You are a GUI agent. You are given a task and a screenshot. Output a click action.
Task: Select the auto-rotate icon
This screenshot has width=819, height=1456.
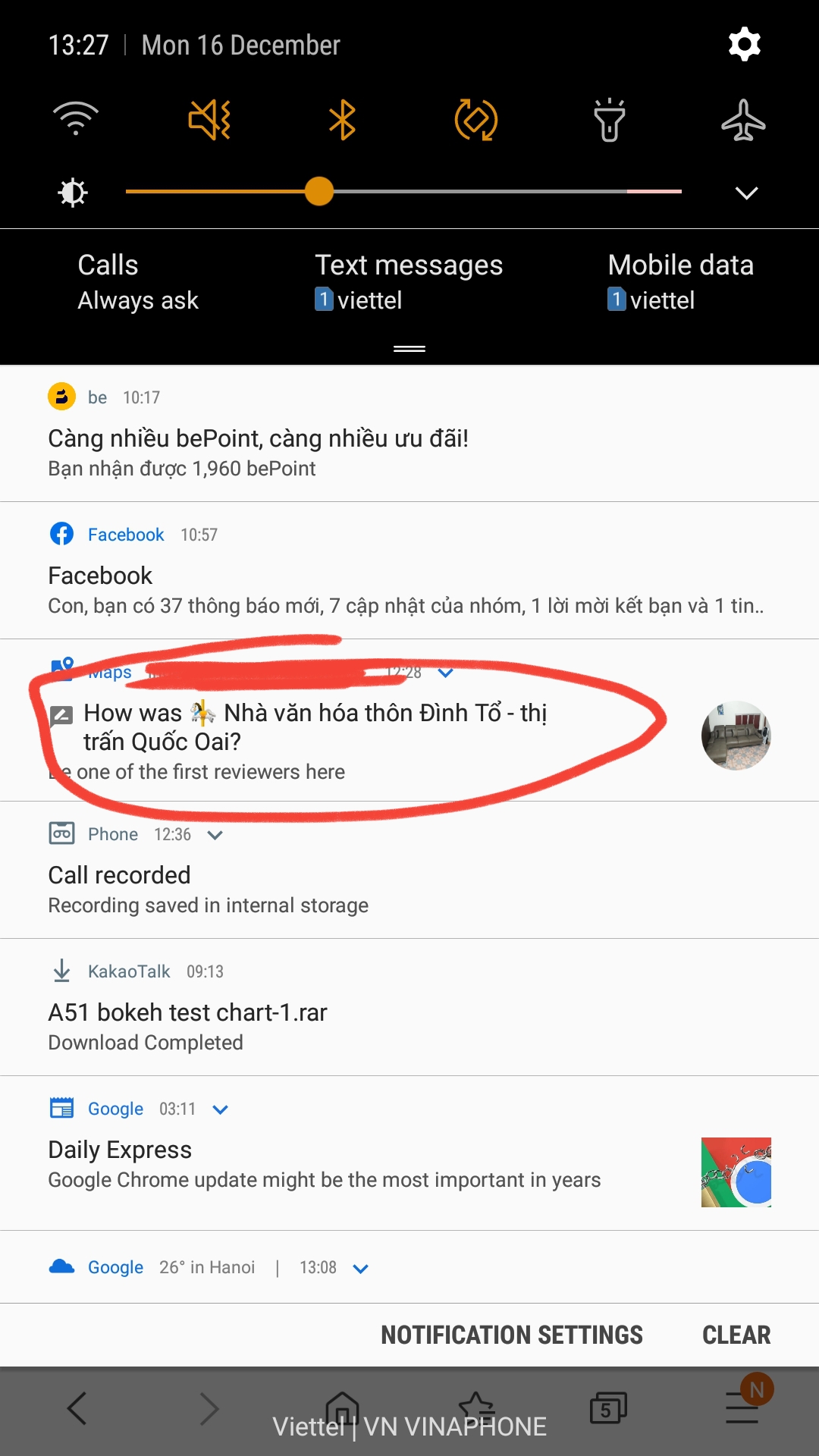(475, 119)
